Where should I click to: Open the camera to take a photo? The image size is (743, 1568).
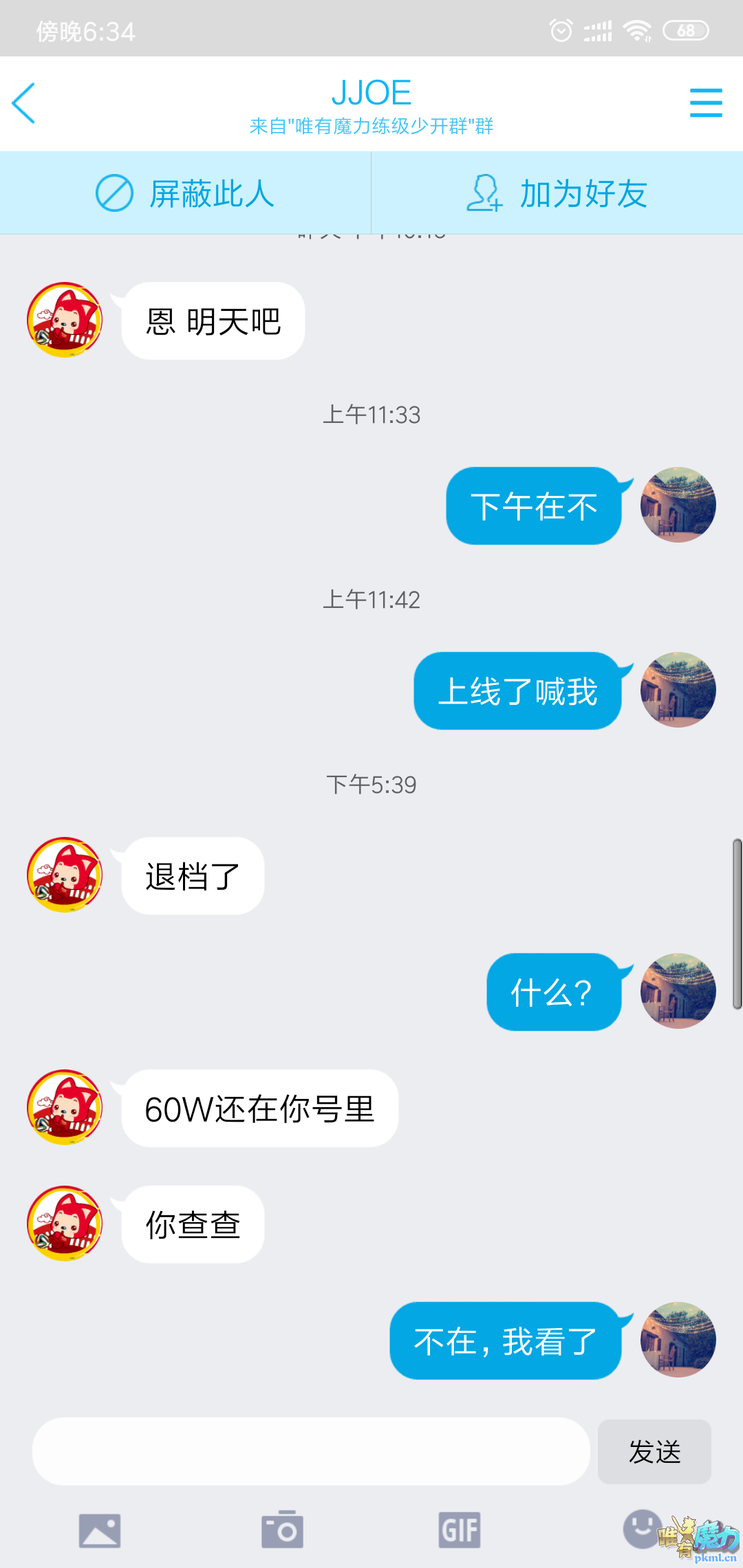point(282,1530)
